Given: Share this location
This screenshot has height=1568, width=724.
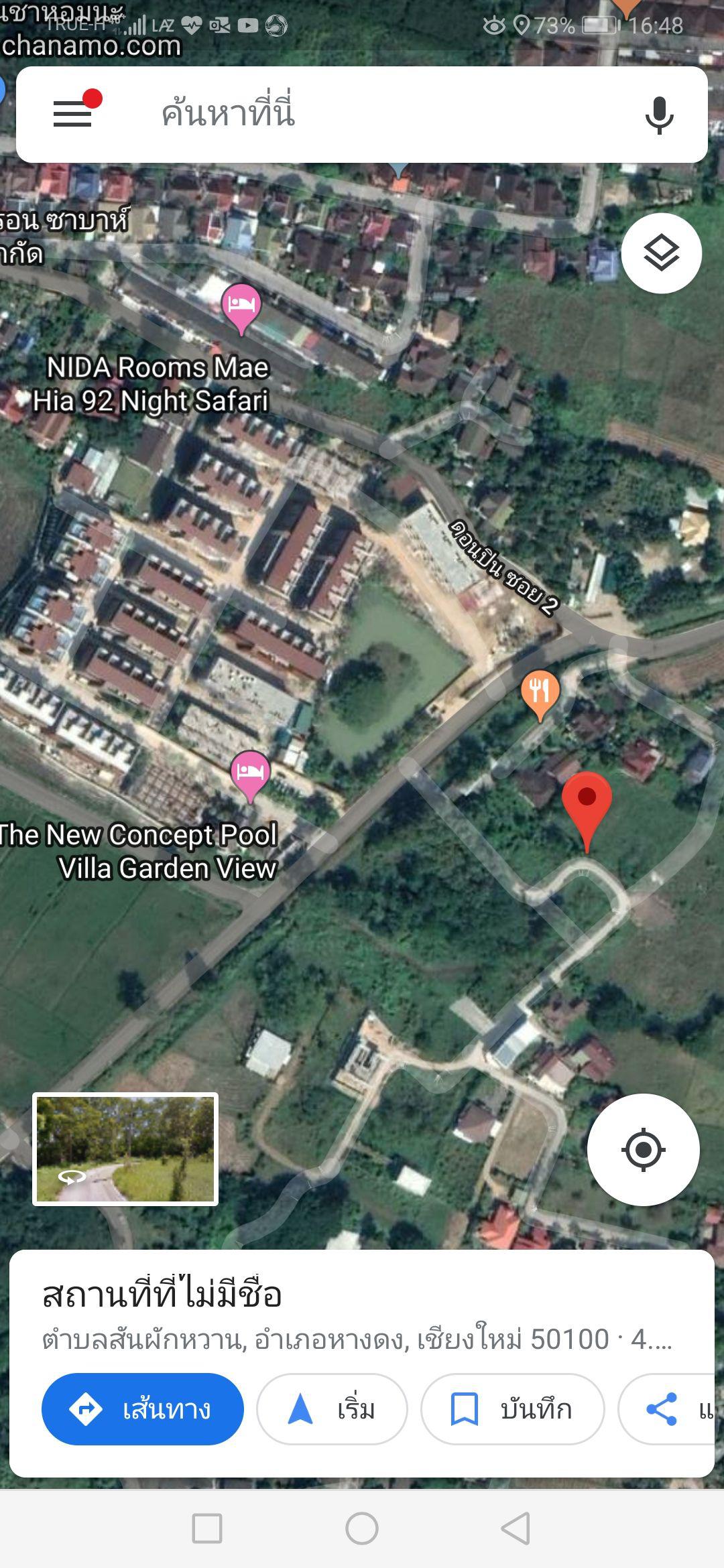Looking at the screenshot, I should (x=667, y=1409).
